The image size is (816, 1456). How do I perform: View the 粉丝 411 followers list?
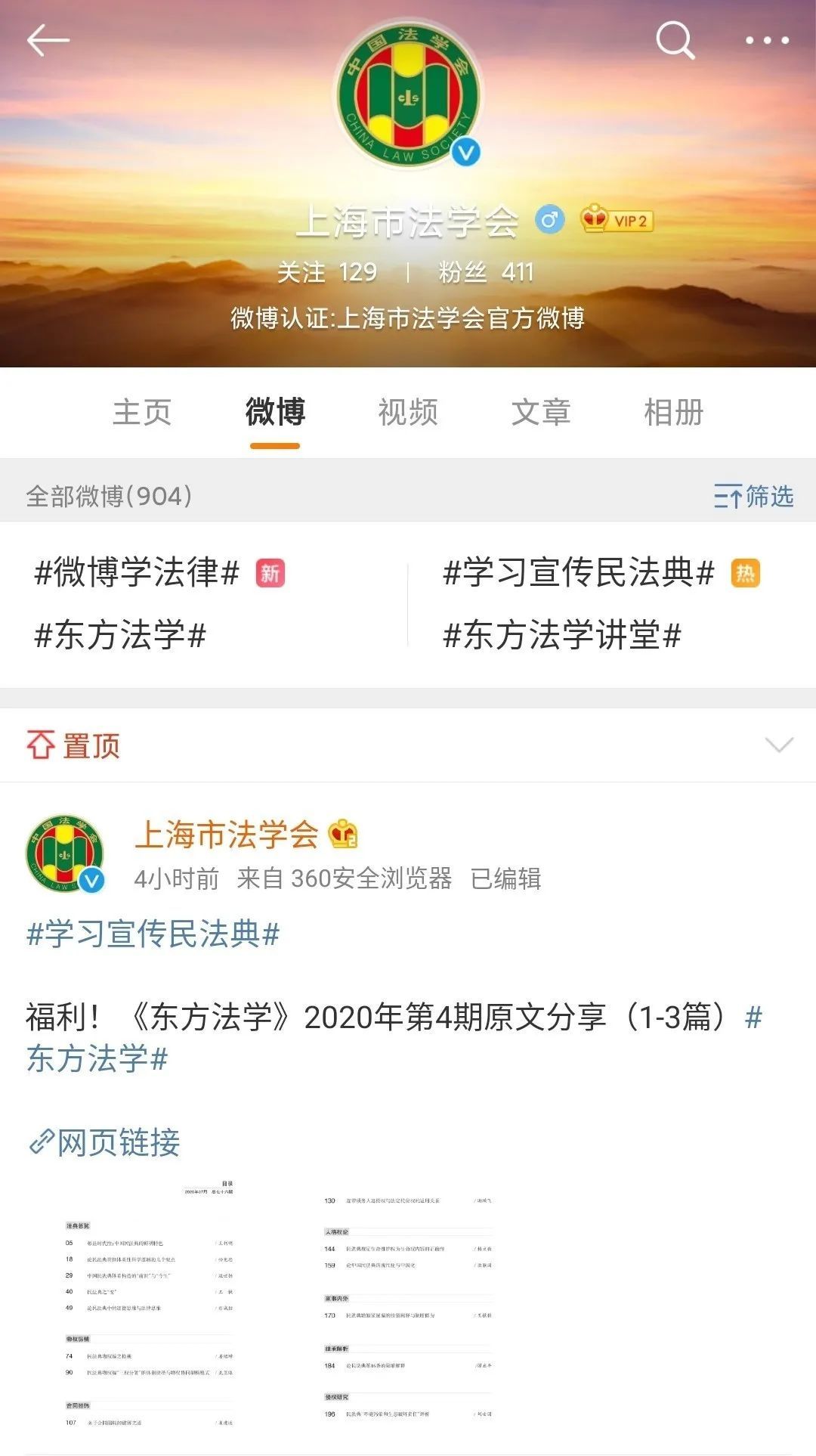pos(487,272)
